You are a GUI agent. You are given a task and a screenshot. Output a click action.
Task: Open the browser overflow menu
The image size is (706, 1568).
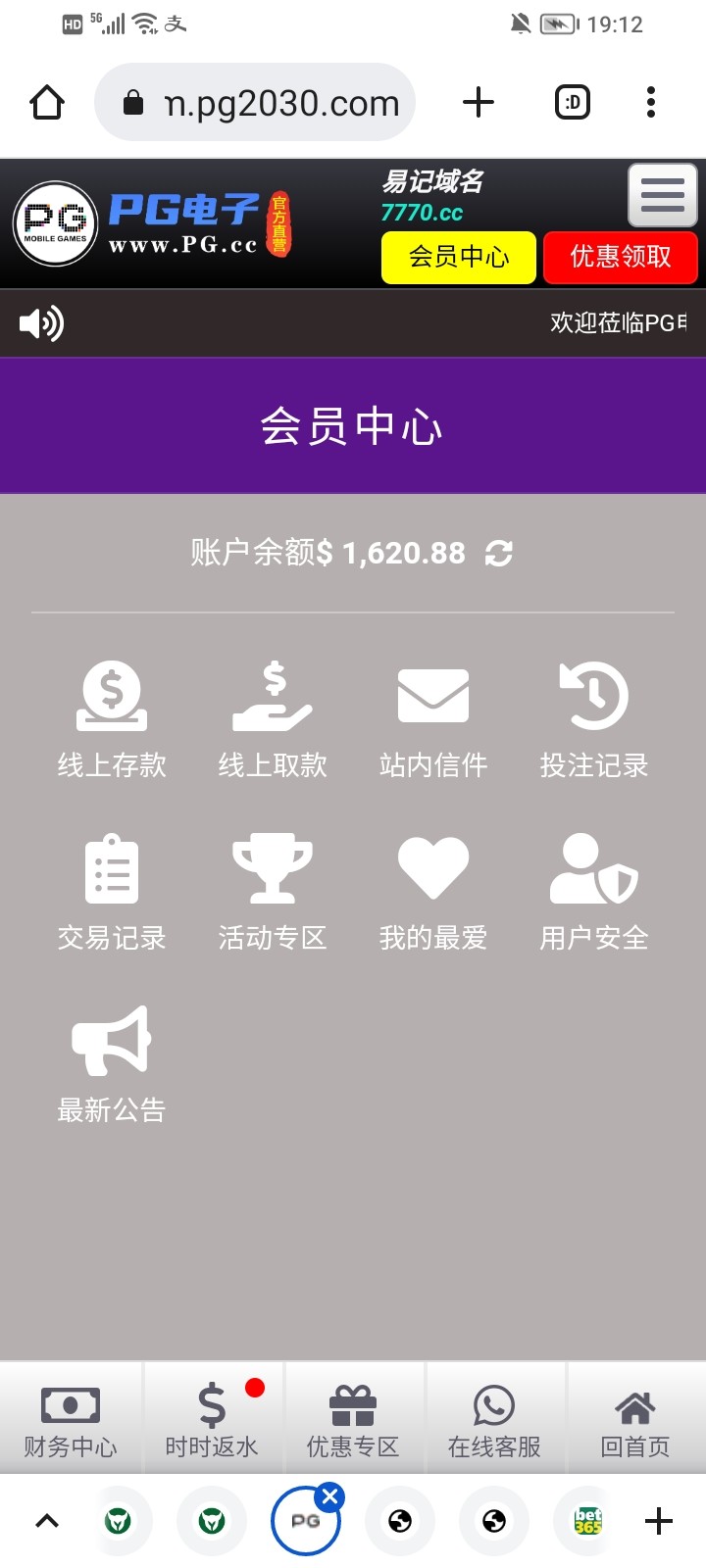click(651, 103)
